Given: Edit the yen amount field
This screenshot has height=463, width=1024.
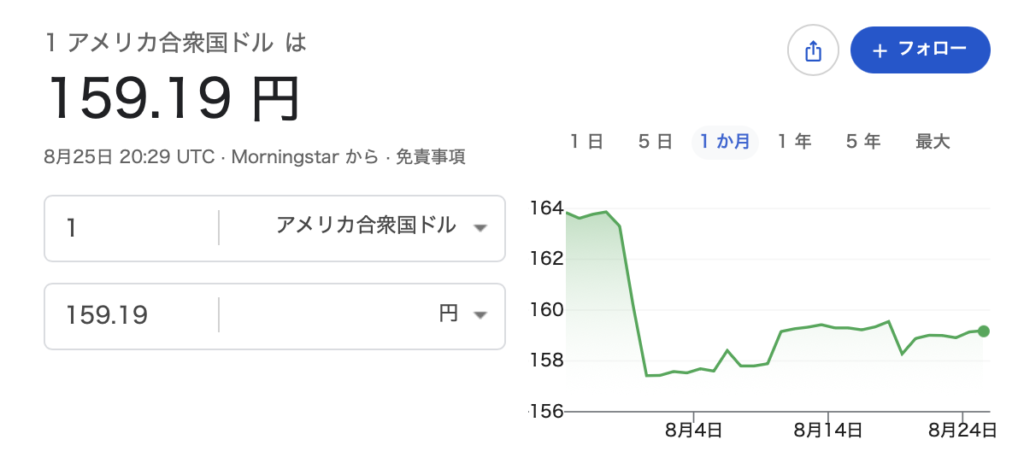Looking at the screenshot, I should (x=132, y=316).
